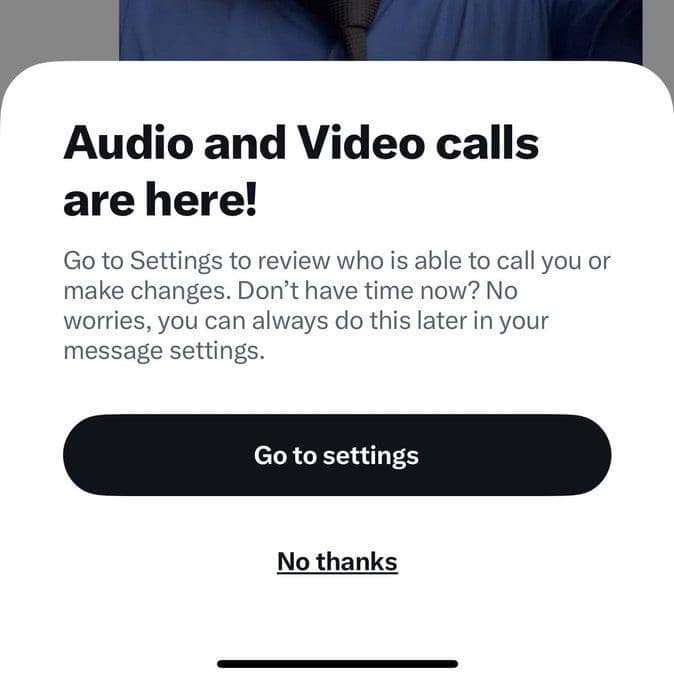Dismiss the prompt with No thanks
This screenshot has height=680, width=674.
click(337, 562)
